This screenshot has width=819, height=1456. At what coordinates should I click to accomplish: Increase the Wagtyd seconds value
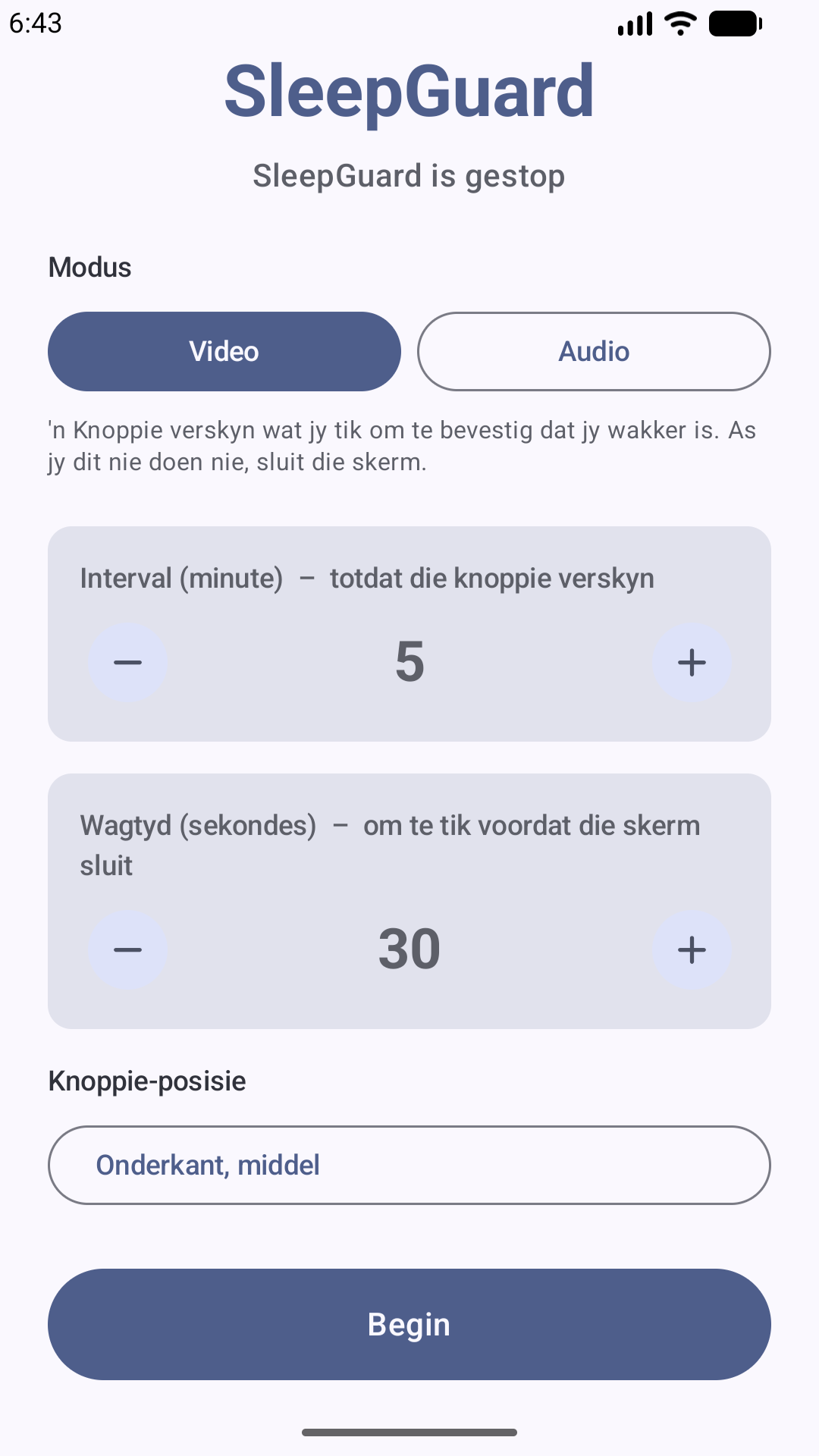692,949
